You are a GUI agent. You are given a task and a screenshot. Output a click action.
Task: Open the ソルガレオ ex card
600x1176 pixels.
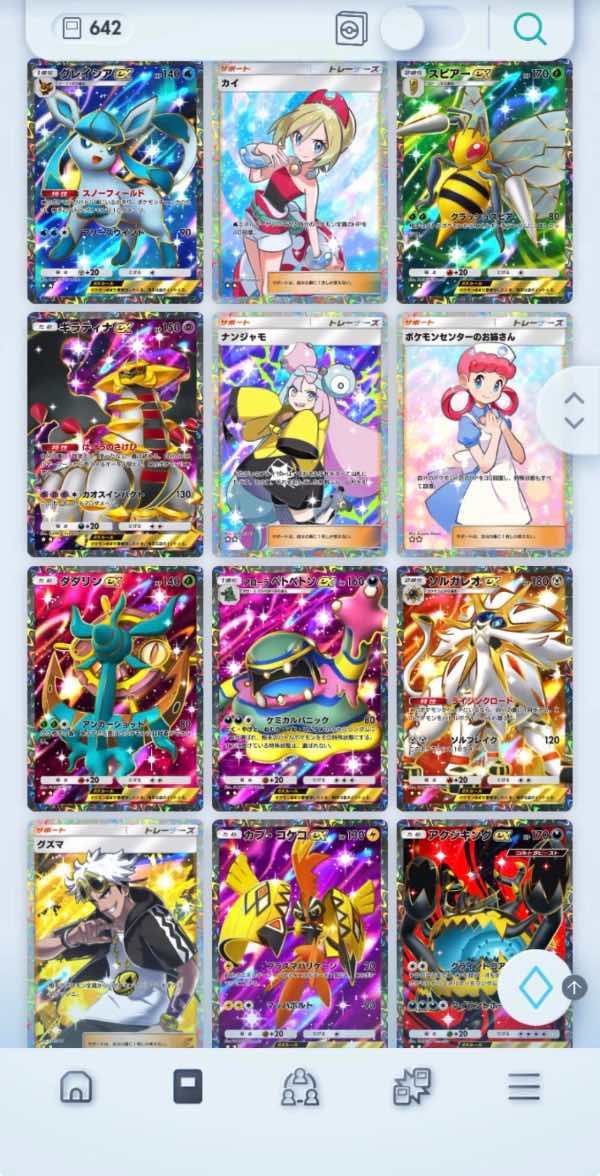tap(484, 688)
